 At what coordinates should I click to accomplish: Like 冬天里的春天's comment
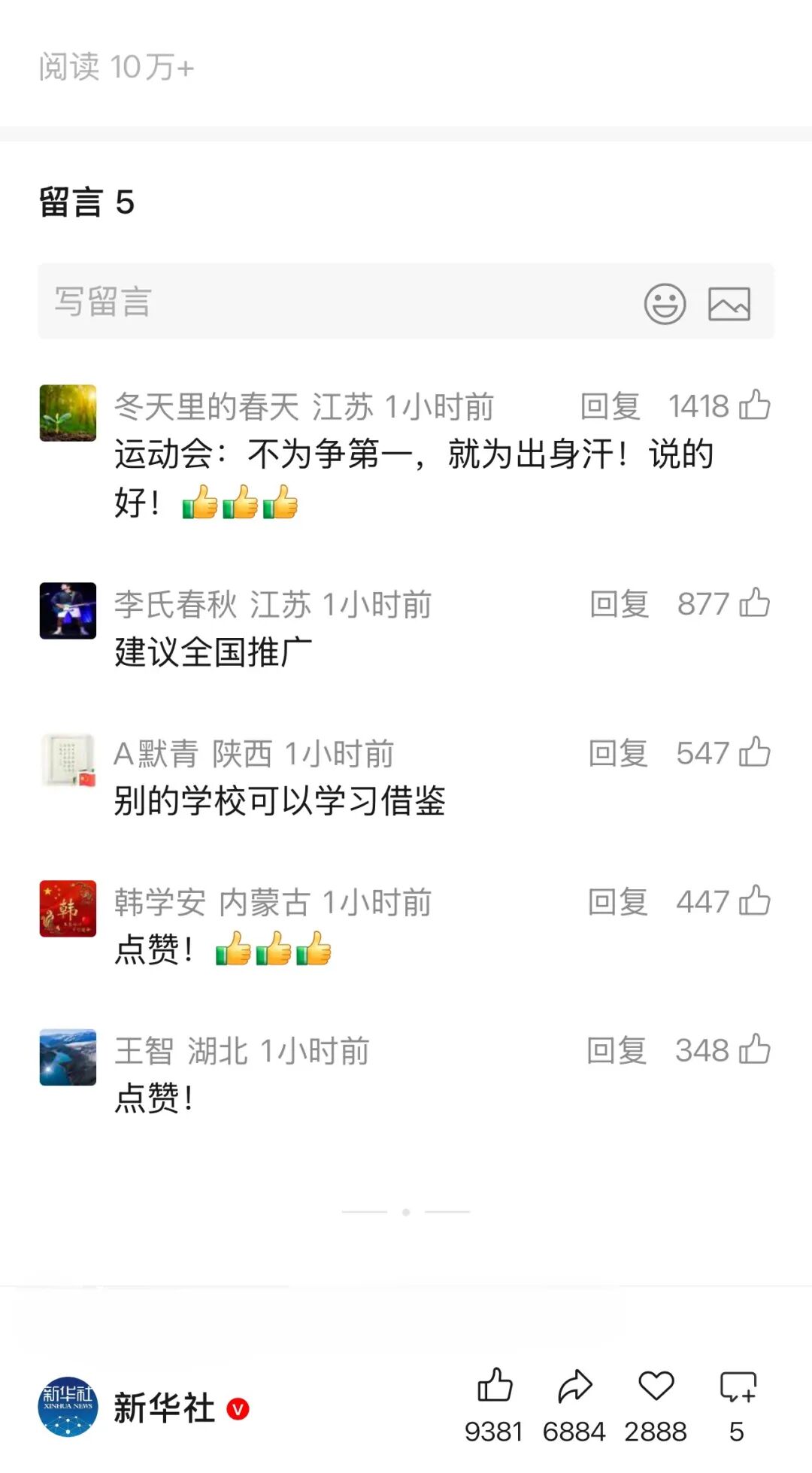pyautogui.click(x=754, y=405)
